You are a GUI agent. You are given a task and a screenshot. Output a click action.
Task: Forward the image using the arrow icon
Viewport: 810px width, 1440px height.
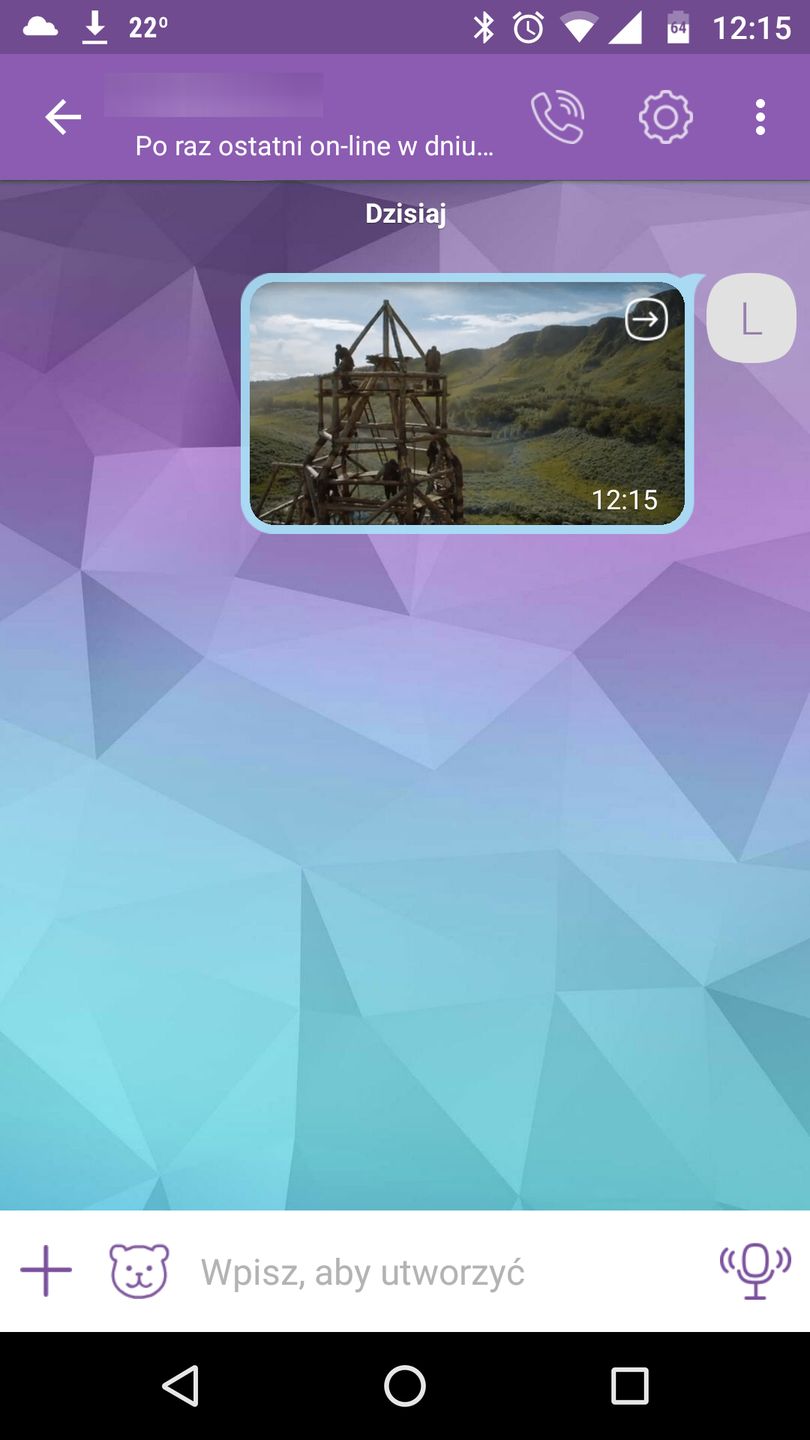(646, 320)
